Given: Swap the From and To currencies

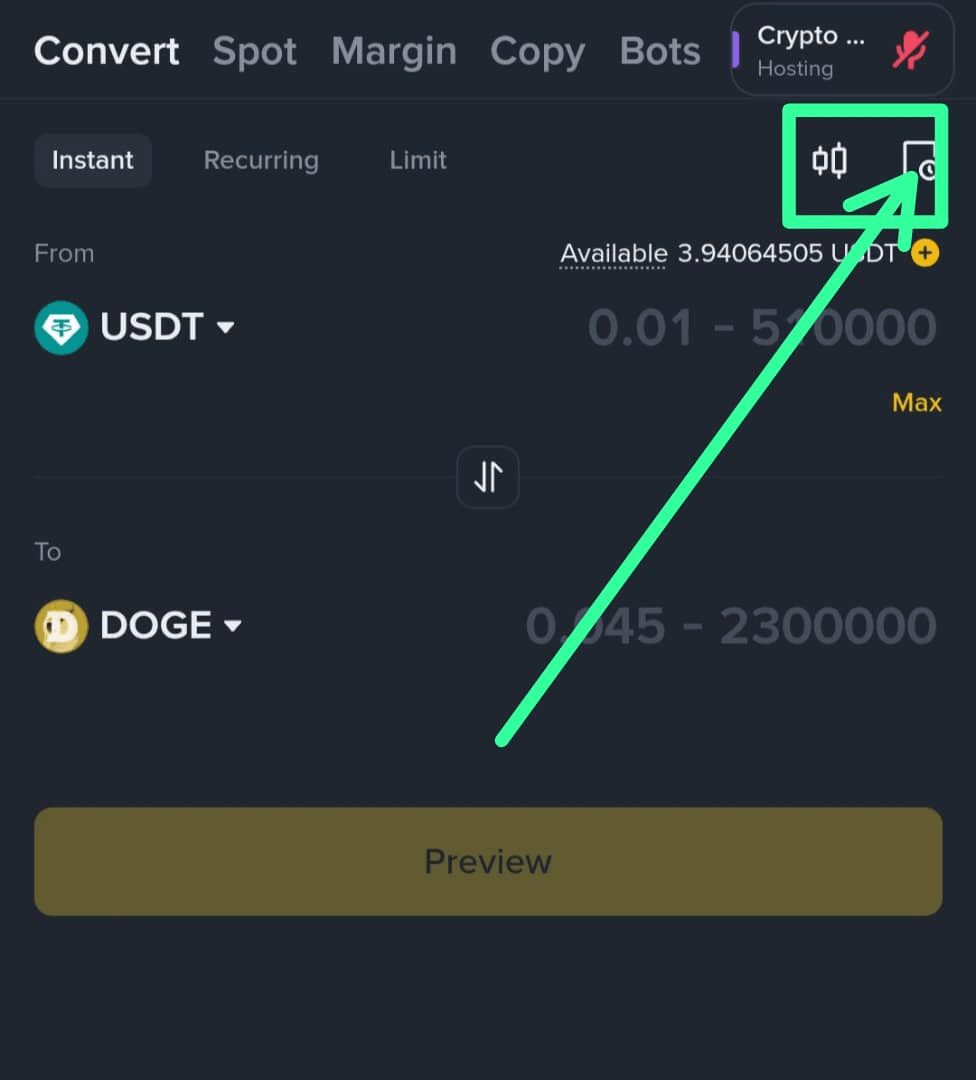Looking at the screenshot, I should [488, 477].
